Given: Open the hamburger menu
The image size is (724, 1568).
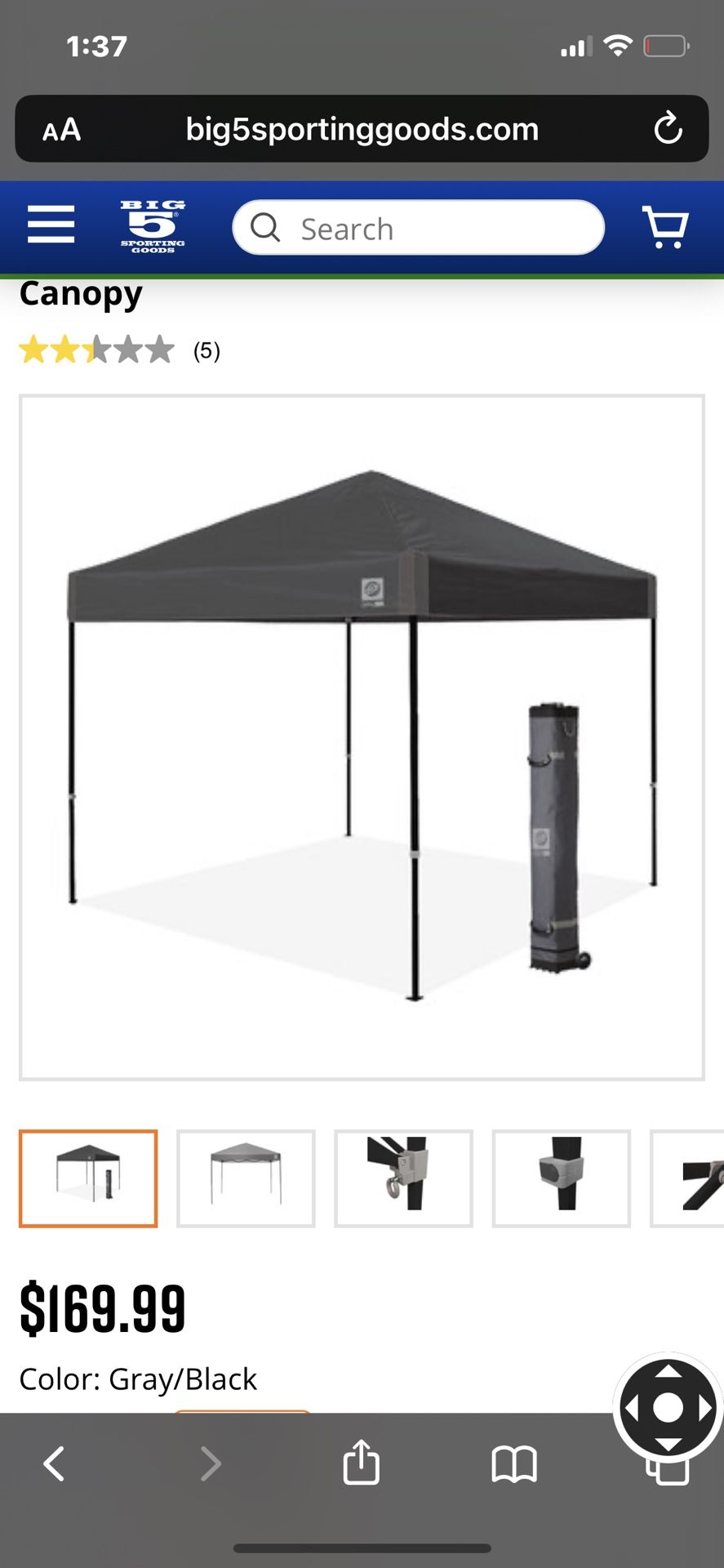Looking at the screenshot, I should pos(51,225).
